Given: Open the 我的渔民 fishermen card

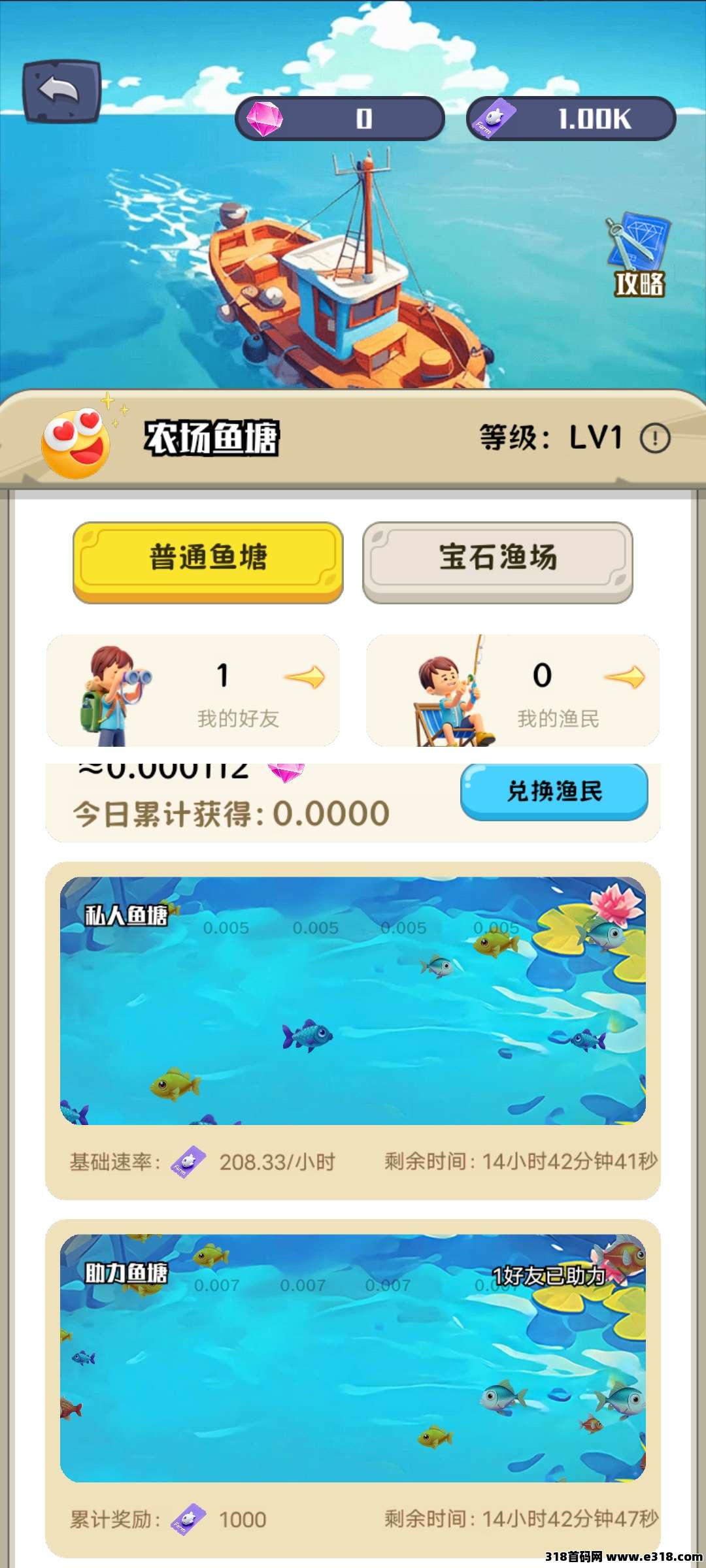Looking at the screenshot, I should point(513,691).
